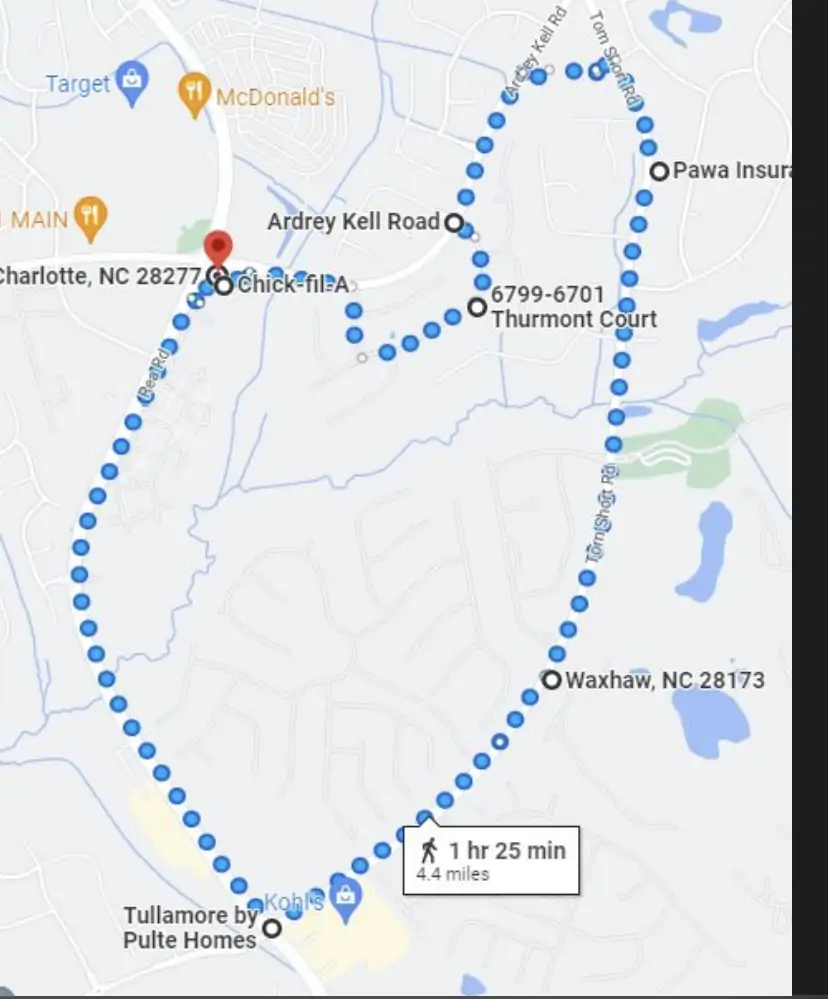Tap the Target shopping pin
This screenshot has height=999, width=828.
tap(131, 83)
